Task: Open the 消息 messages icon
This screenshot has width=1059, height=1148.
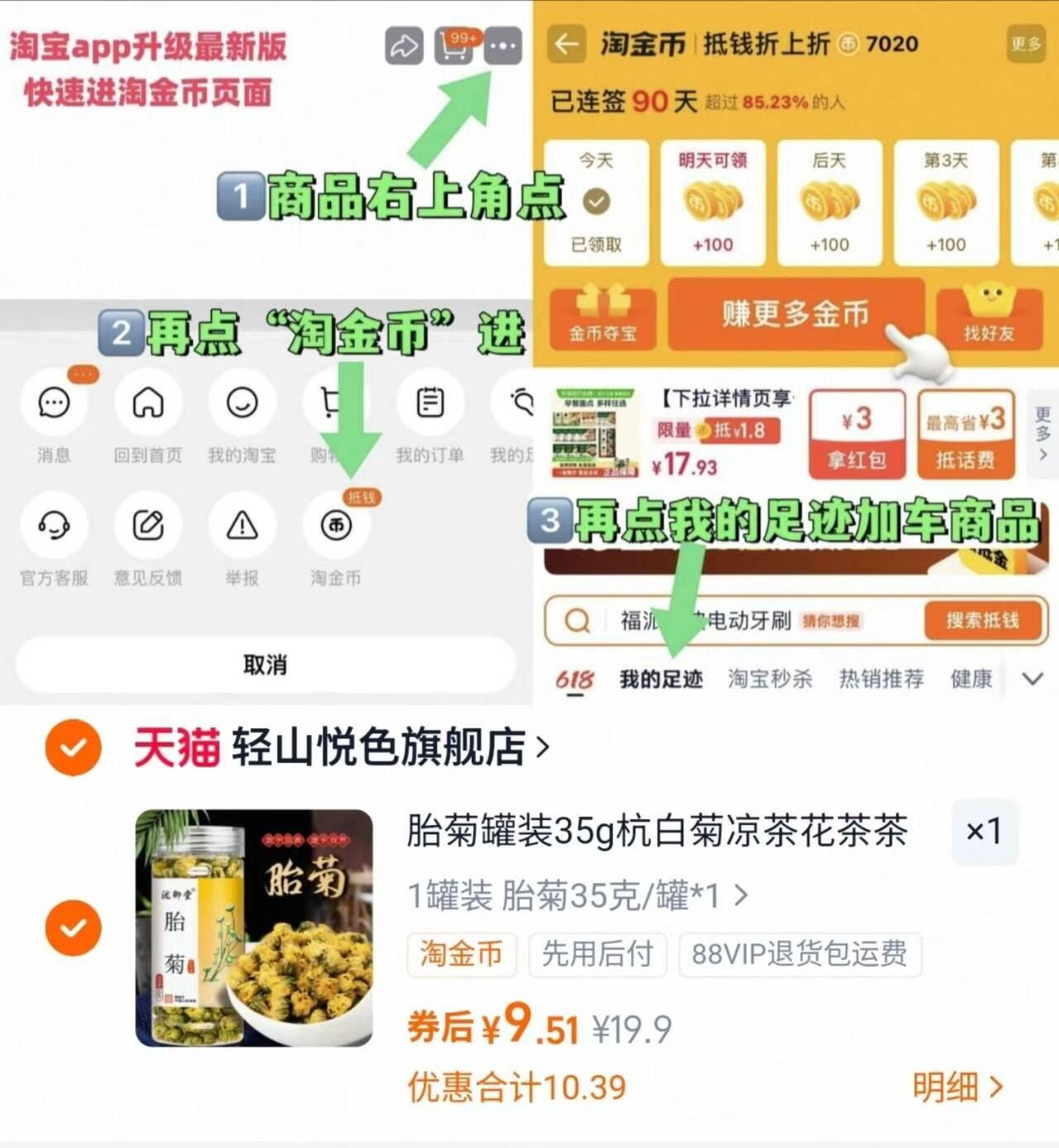Action: (53, 403)
